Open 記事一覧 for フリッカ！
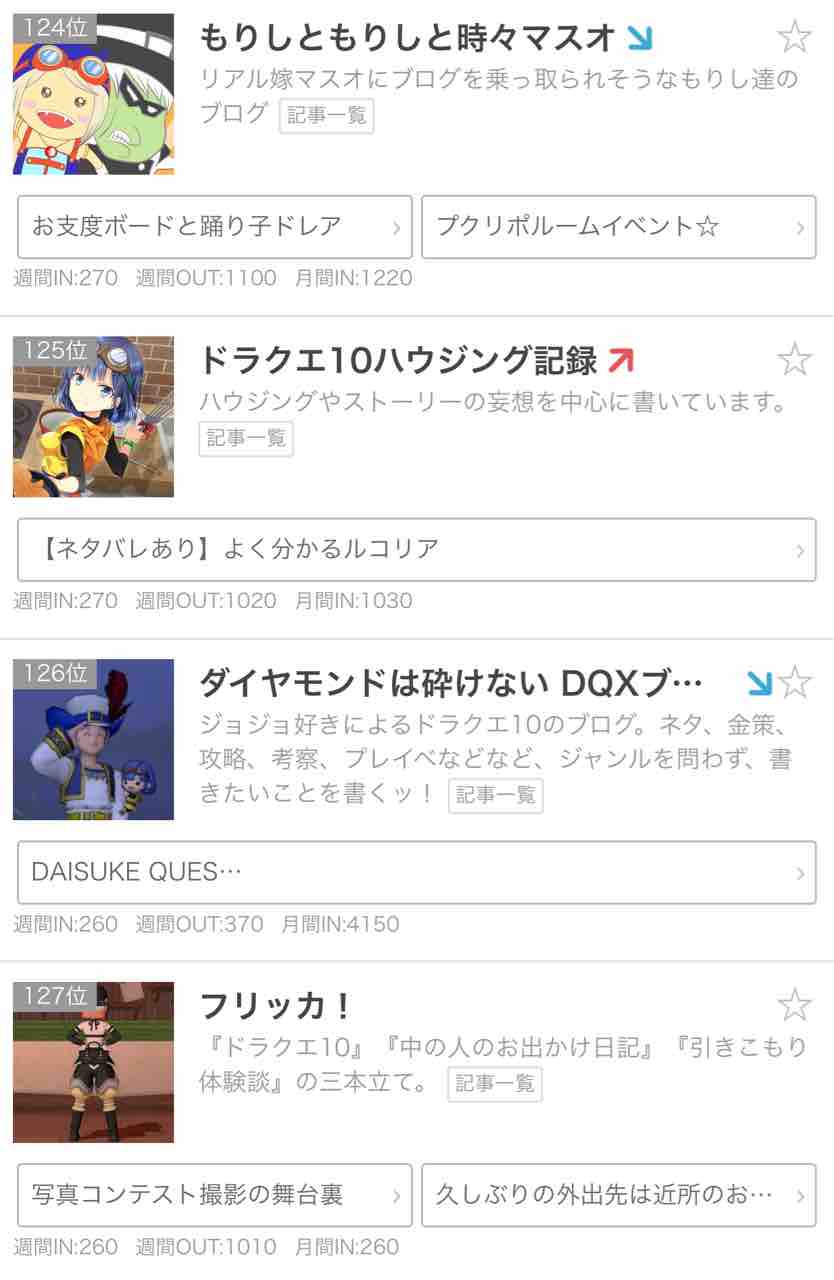This screenshot has width=834, height=1280. [x=495, y=1084]
